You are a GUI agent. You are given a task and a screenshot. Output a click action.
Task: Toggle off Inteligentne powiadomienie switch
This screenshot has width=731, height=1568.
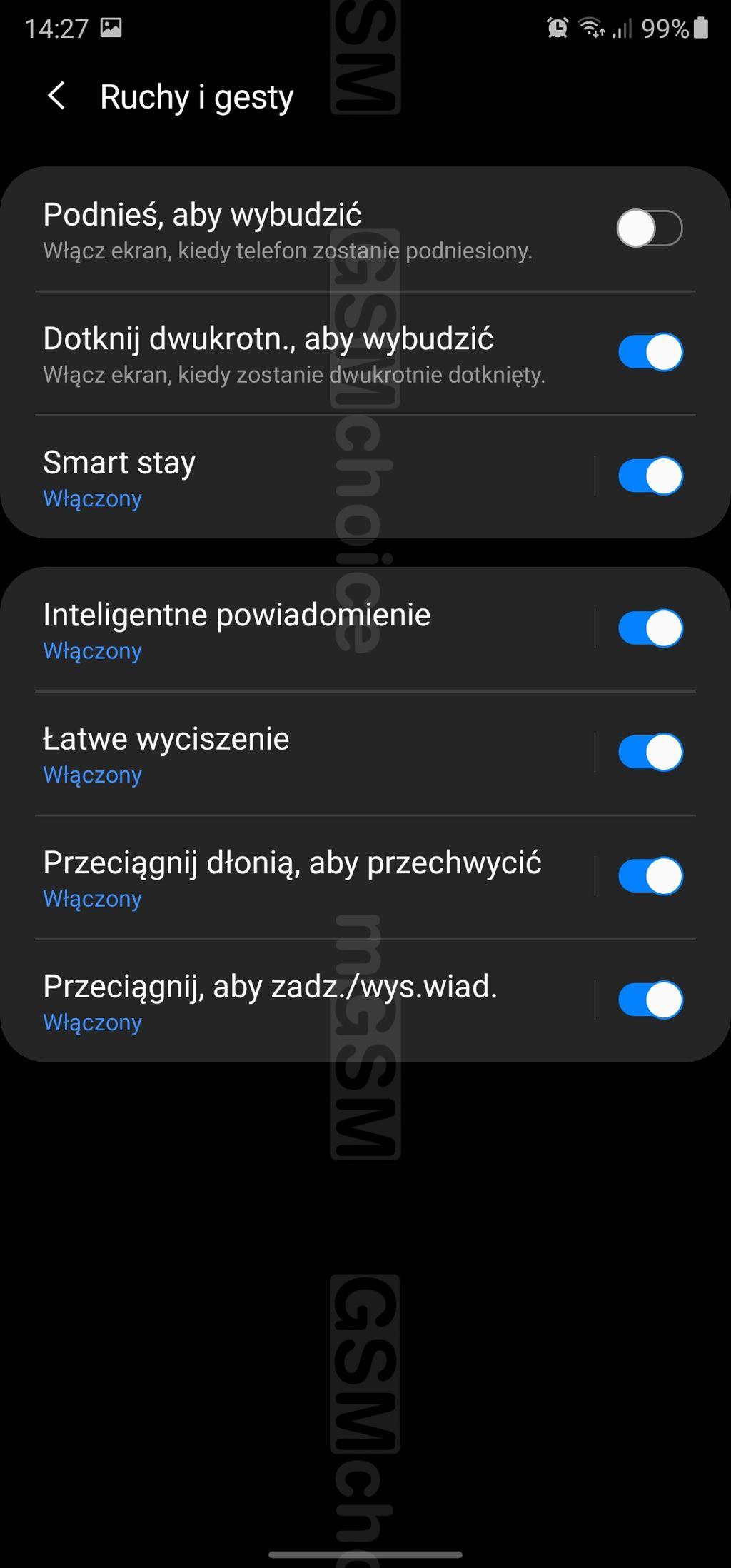[x=650, y=628]
